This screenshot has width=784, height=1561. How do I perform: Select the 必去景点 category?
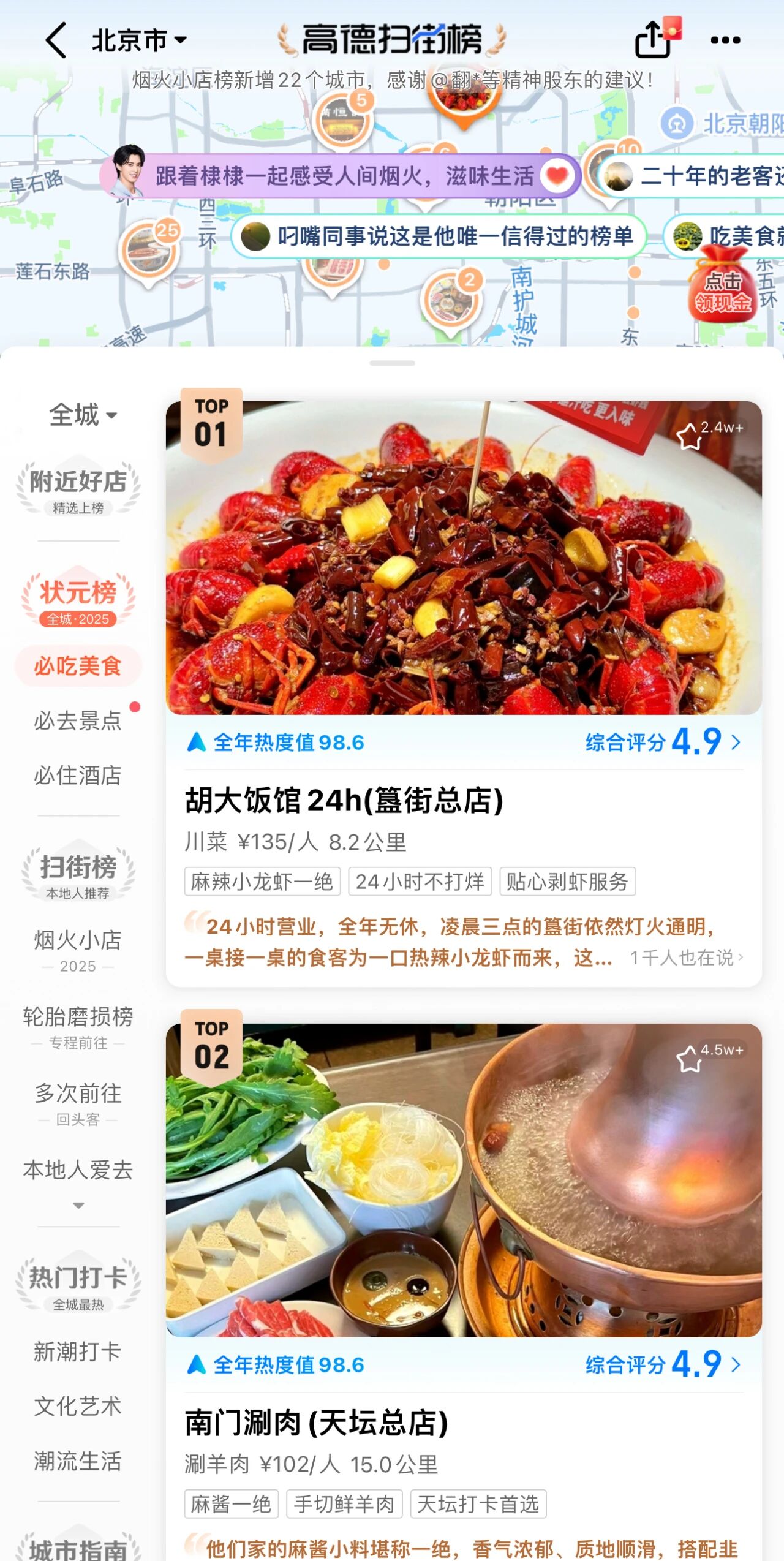[x=78, y=721]
